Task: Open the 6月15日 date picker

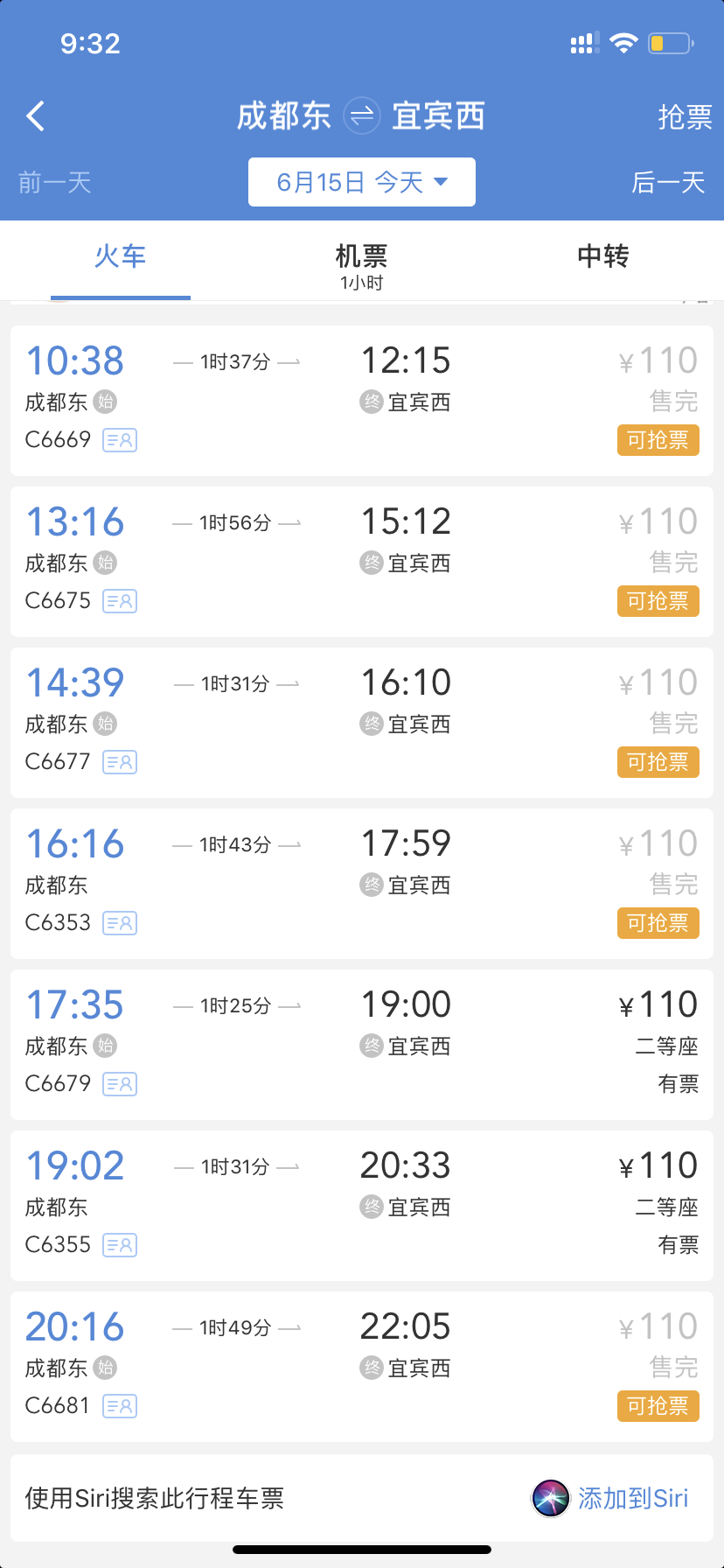Action: pos(361,182)
